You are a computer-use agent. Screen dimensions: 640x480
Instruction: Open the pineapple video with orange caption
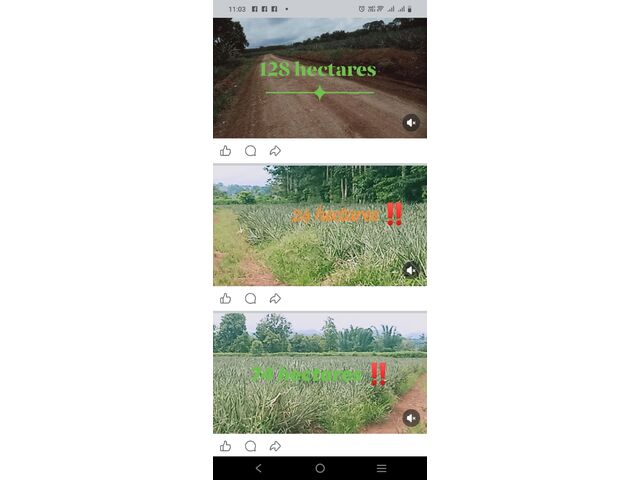(319, 225)
